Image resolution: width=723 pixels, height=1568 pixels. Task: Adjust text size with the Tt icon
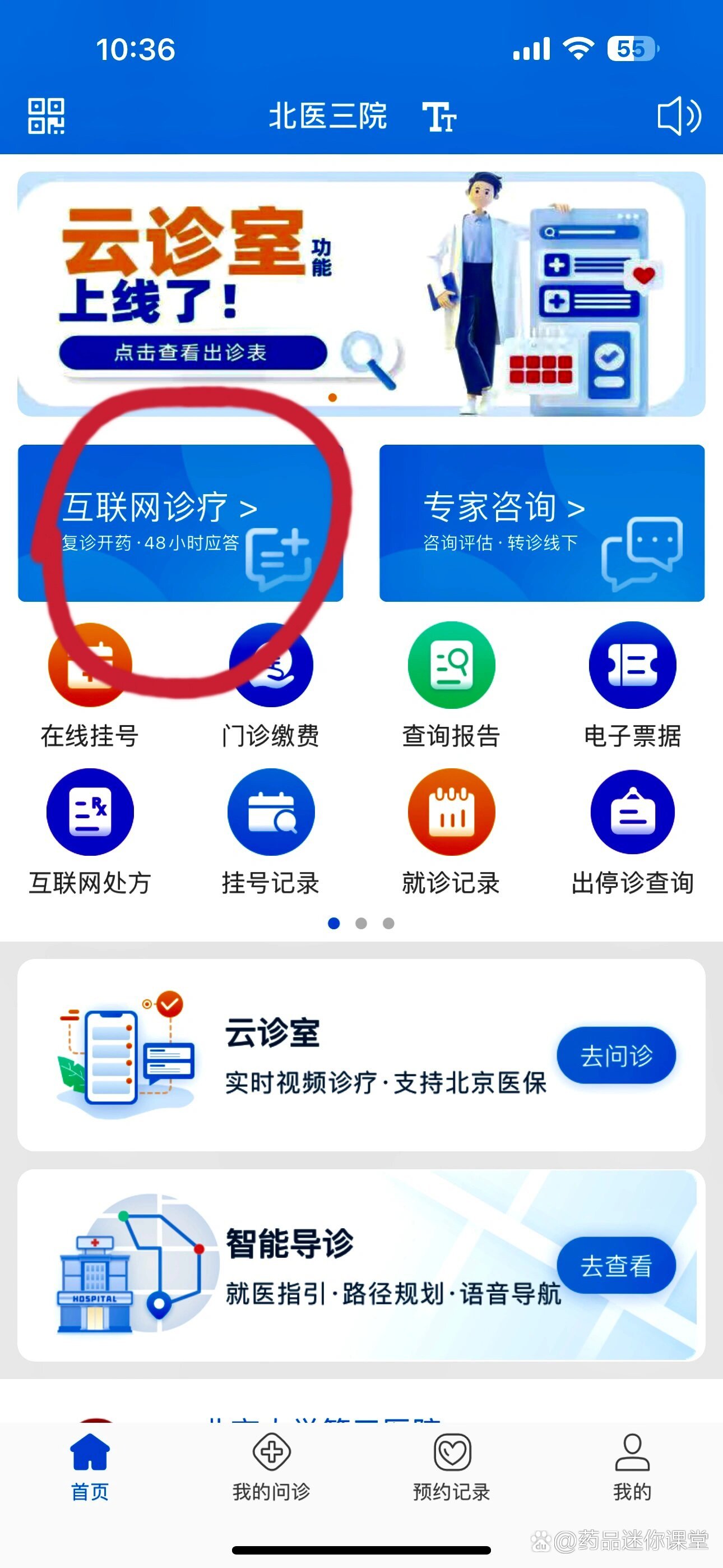pos(439,116)
